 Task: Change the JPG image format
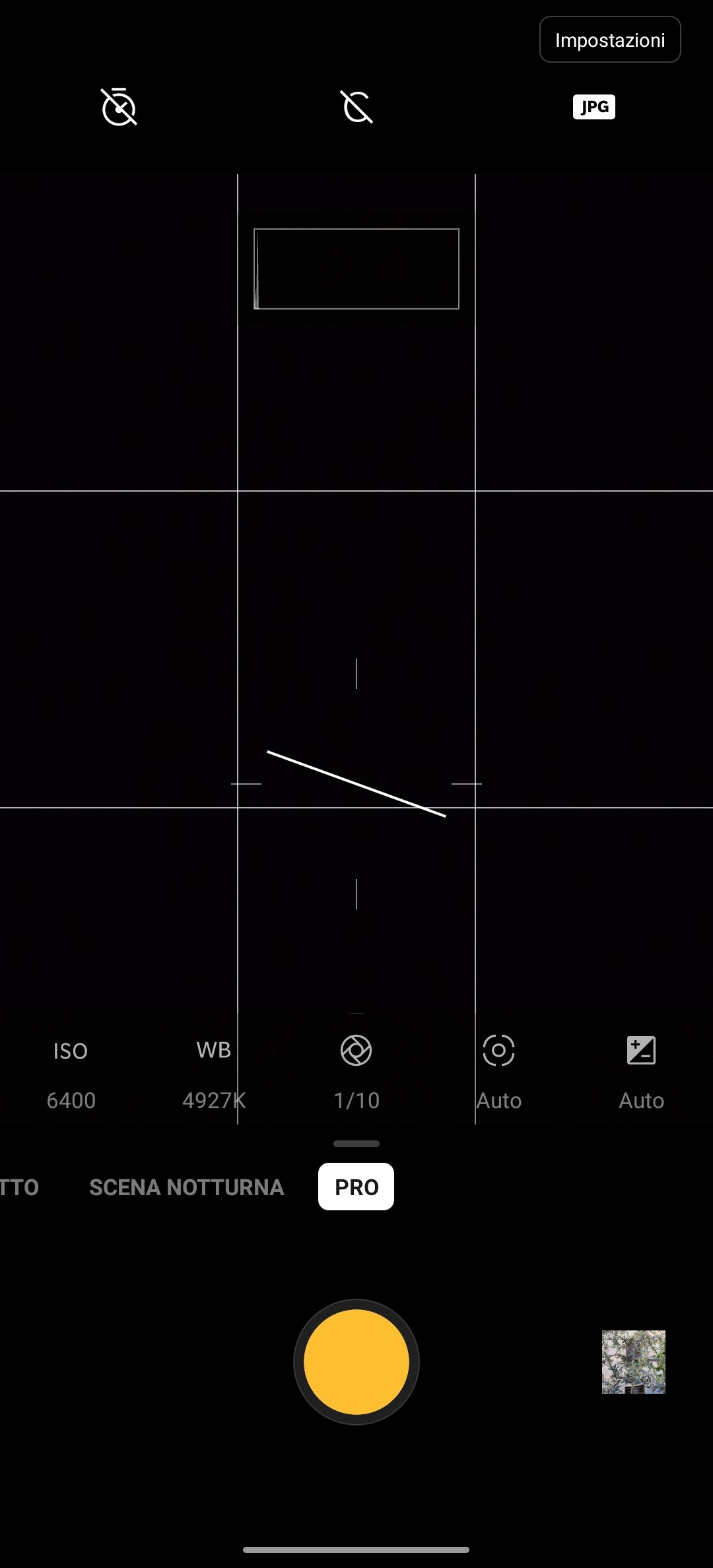pyautogui.click(x=594, y=107)
